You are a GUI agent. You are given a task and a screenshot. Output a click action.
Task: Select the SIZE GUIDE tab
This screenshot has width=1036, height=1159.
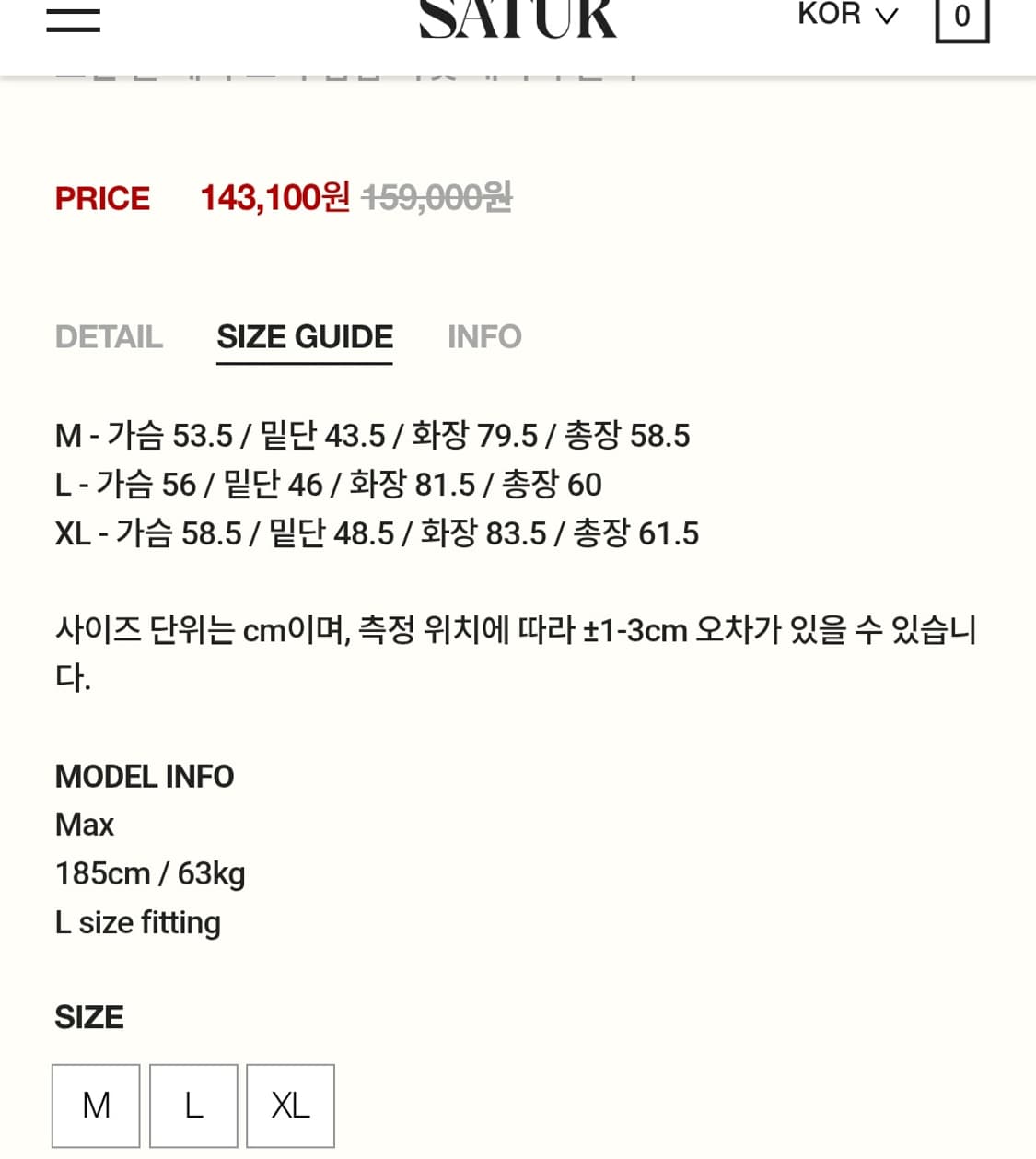click(x=304, y=337)
